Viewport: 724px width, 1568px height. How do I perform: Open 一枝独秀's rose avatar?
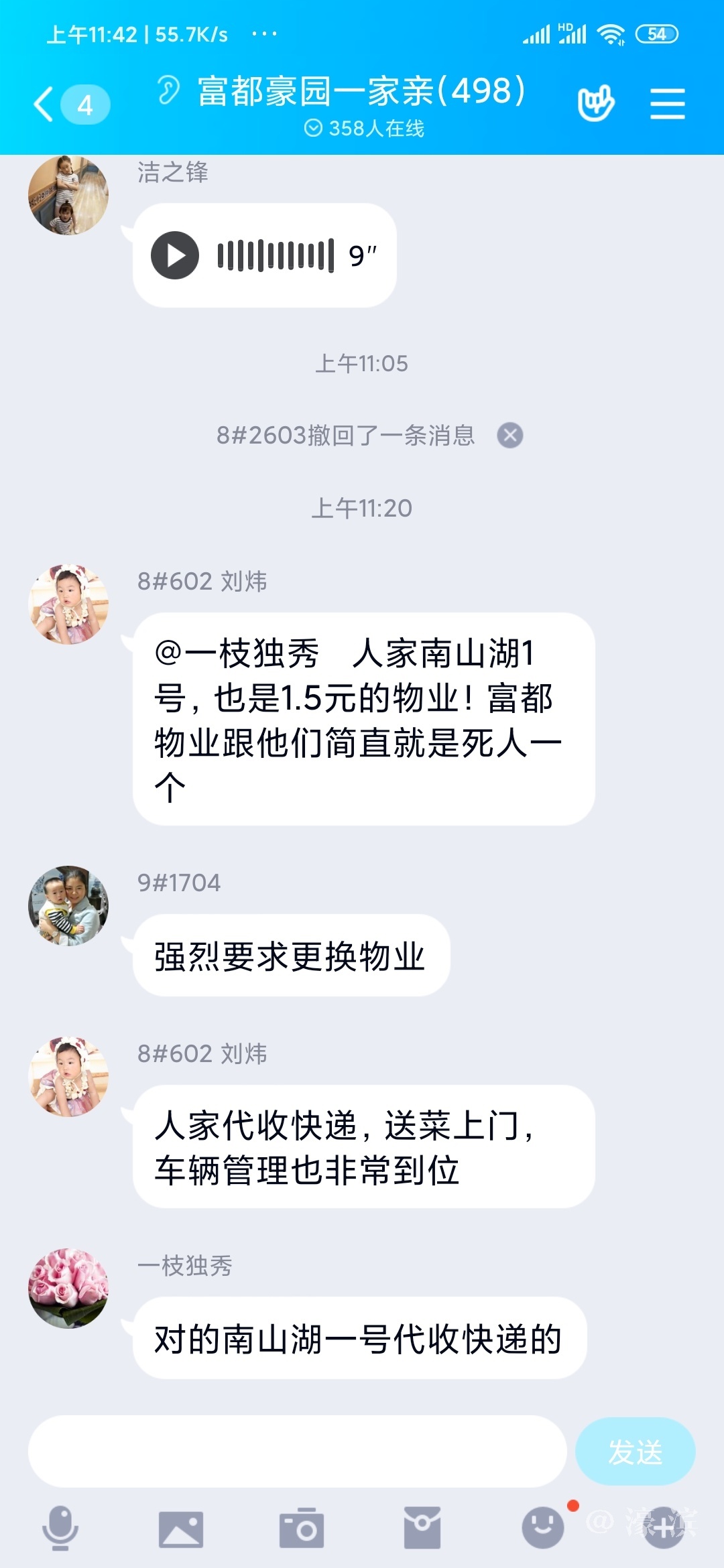pyautogui.click(x=68, y=1288)
